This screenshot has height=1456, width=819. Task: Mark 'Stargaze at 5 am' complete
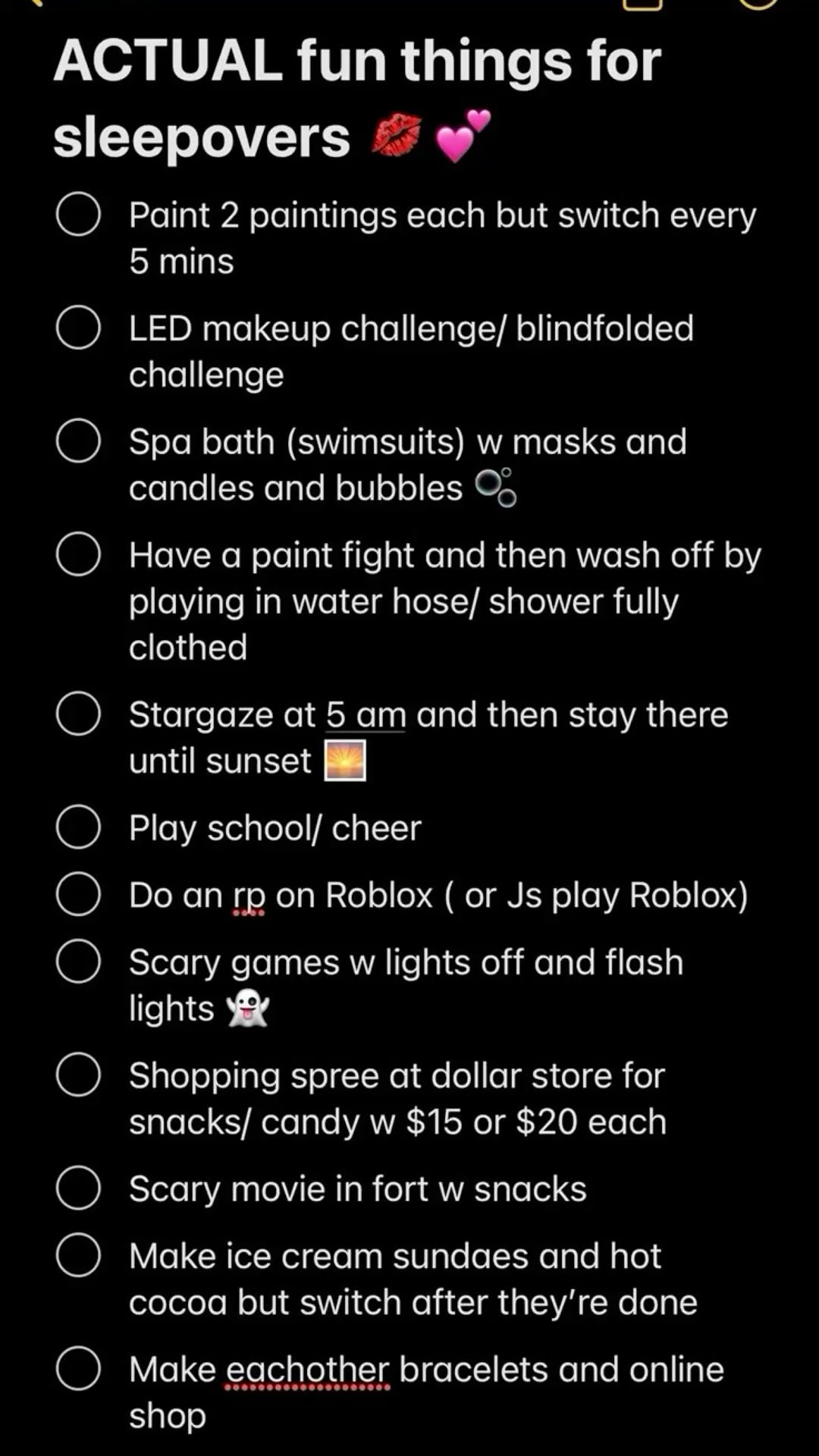pos(78,714)
